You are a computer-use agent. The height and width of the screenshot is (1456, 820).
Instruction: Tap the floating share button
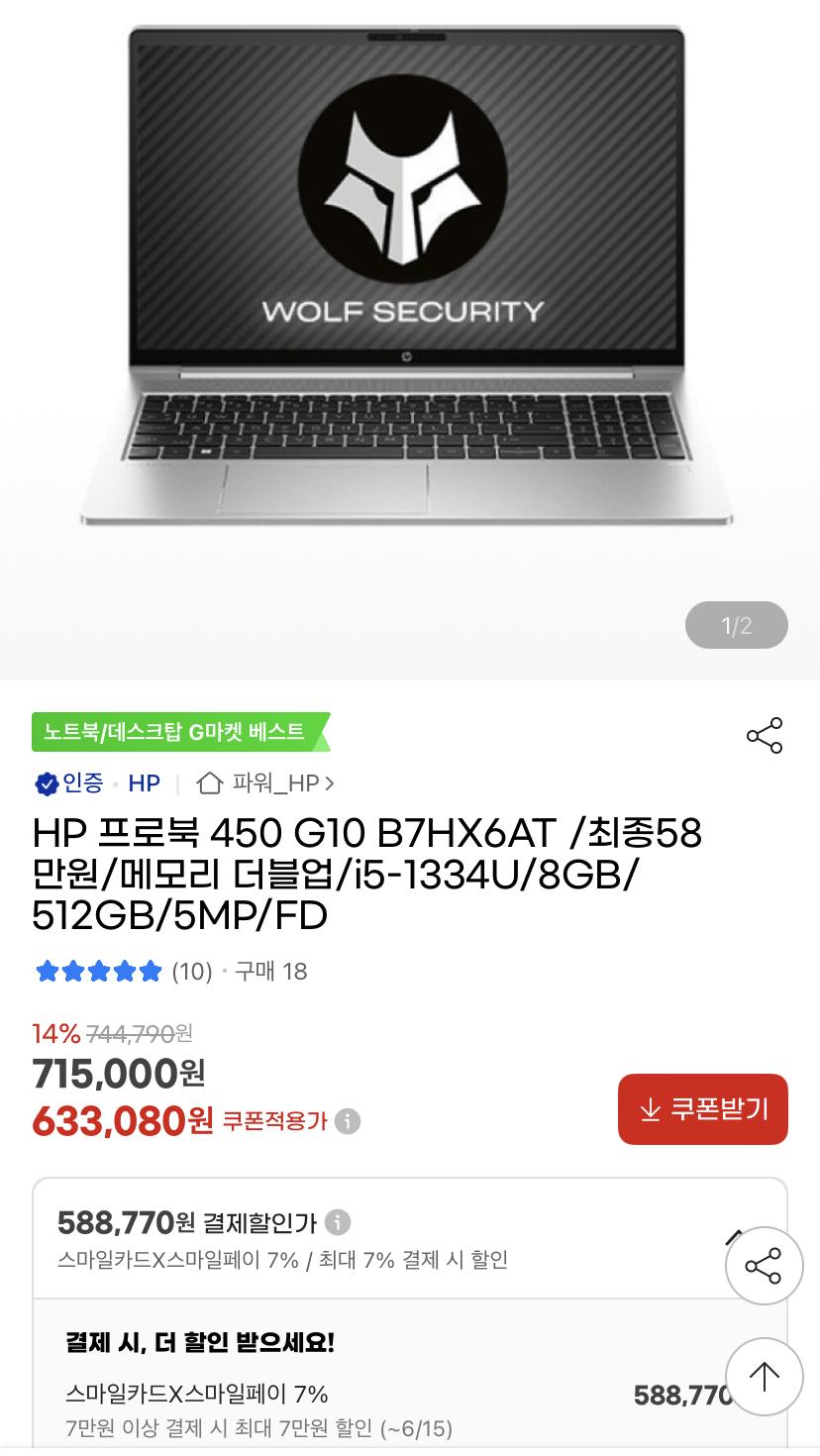coord(764,1266)
